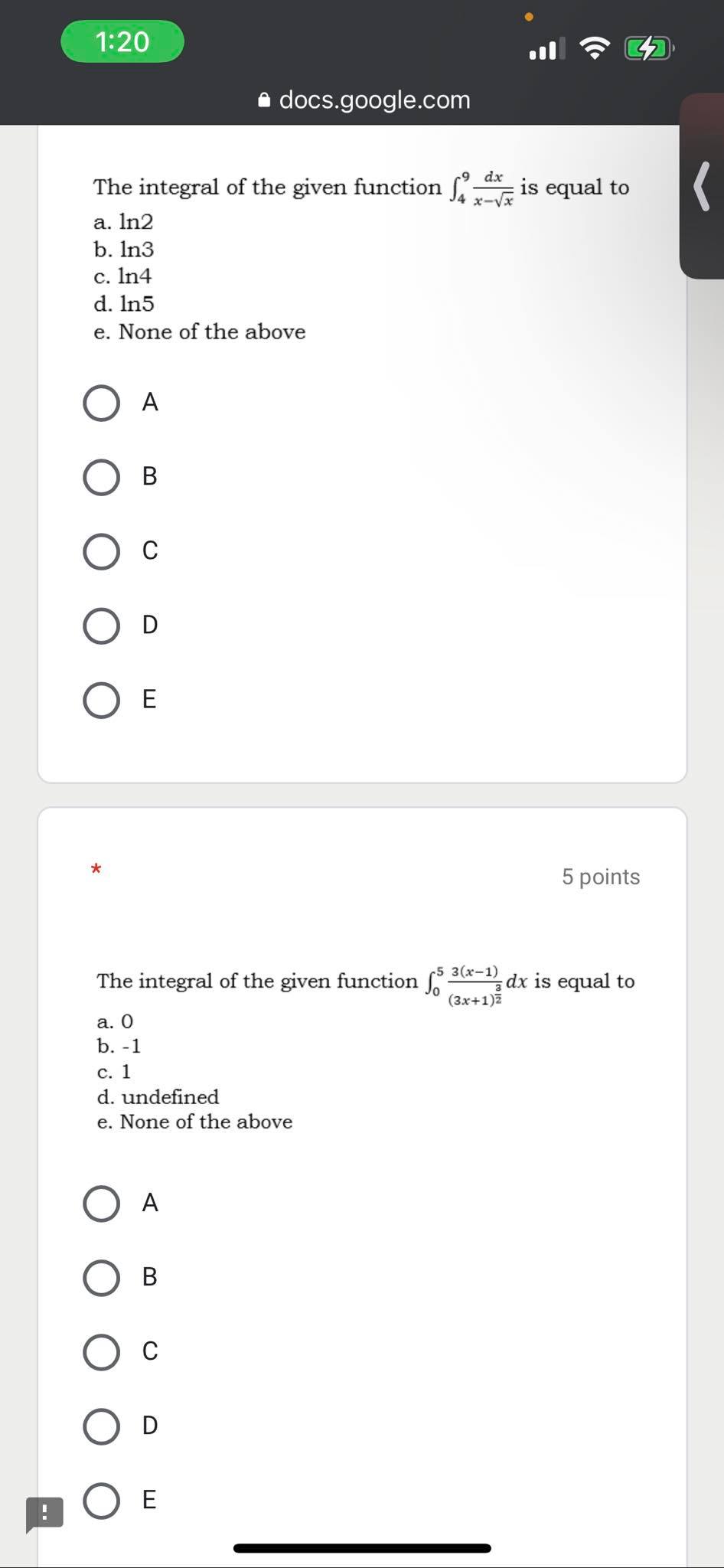Select answer D for the second integral question
Viewport: 724px width, 1568px height.
100,1425
